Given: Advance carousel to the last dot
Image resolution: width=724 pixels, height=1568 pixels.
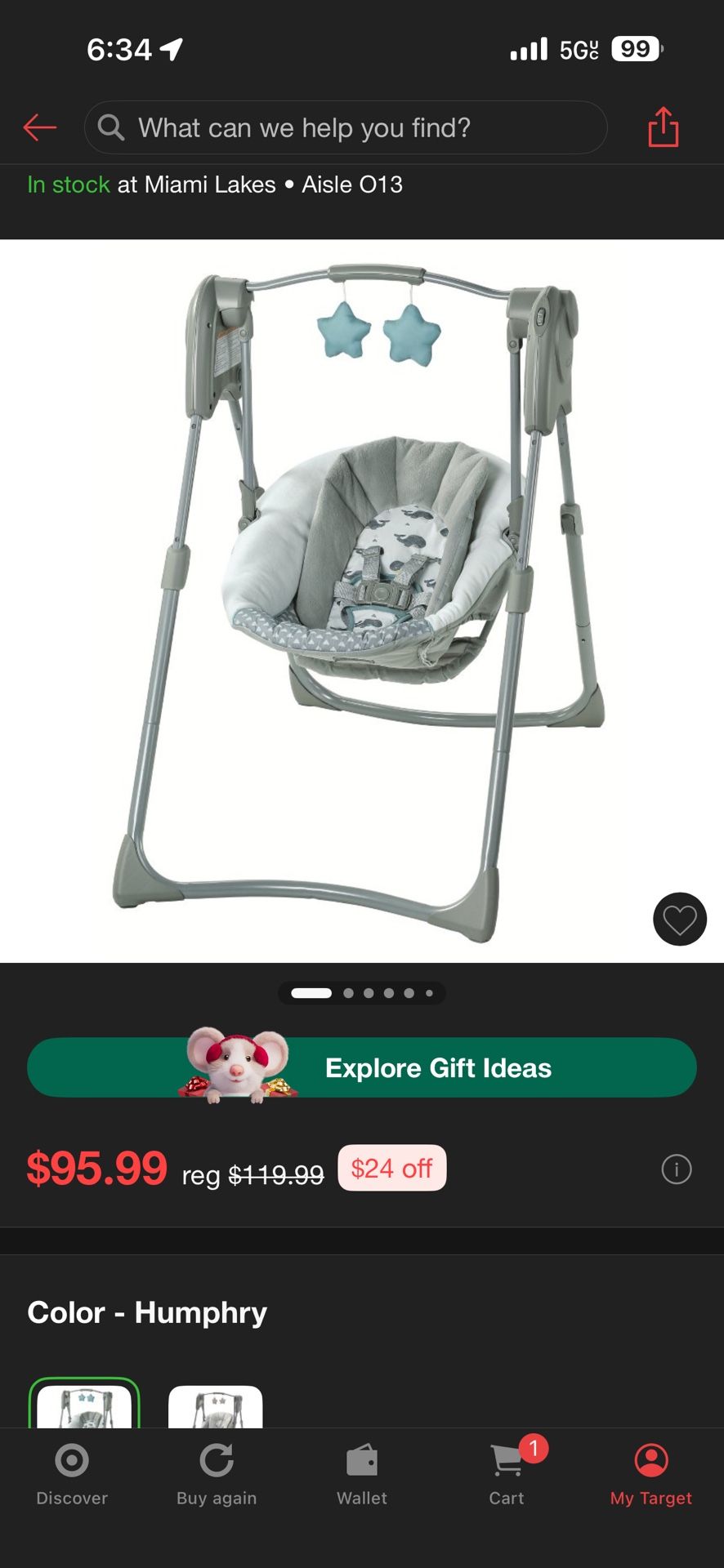Looking at the screenshot, I should pos(429,993).
